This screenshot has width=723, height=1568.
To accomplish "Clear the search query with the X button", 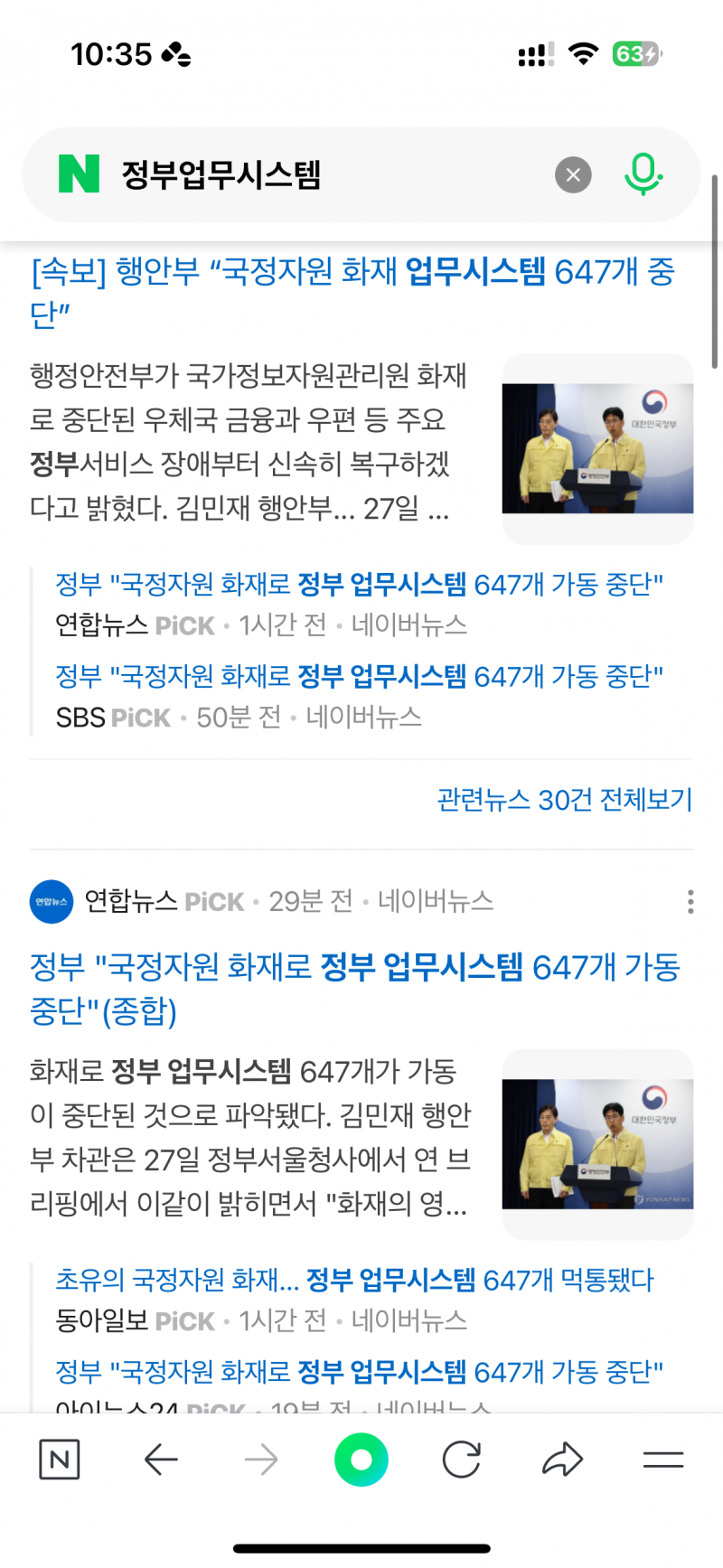I will [572, 174].
